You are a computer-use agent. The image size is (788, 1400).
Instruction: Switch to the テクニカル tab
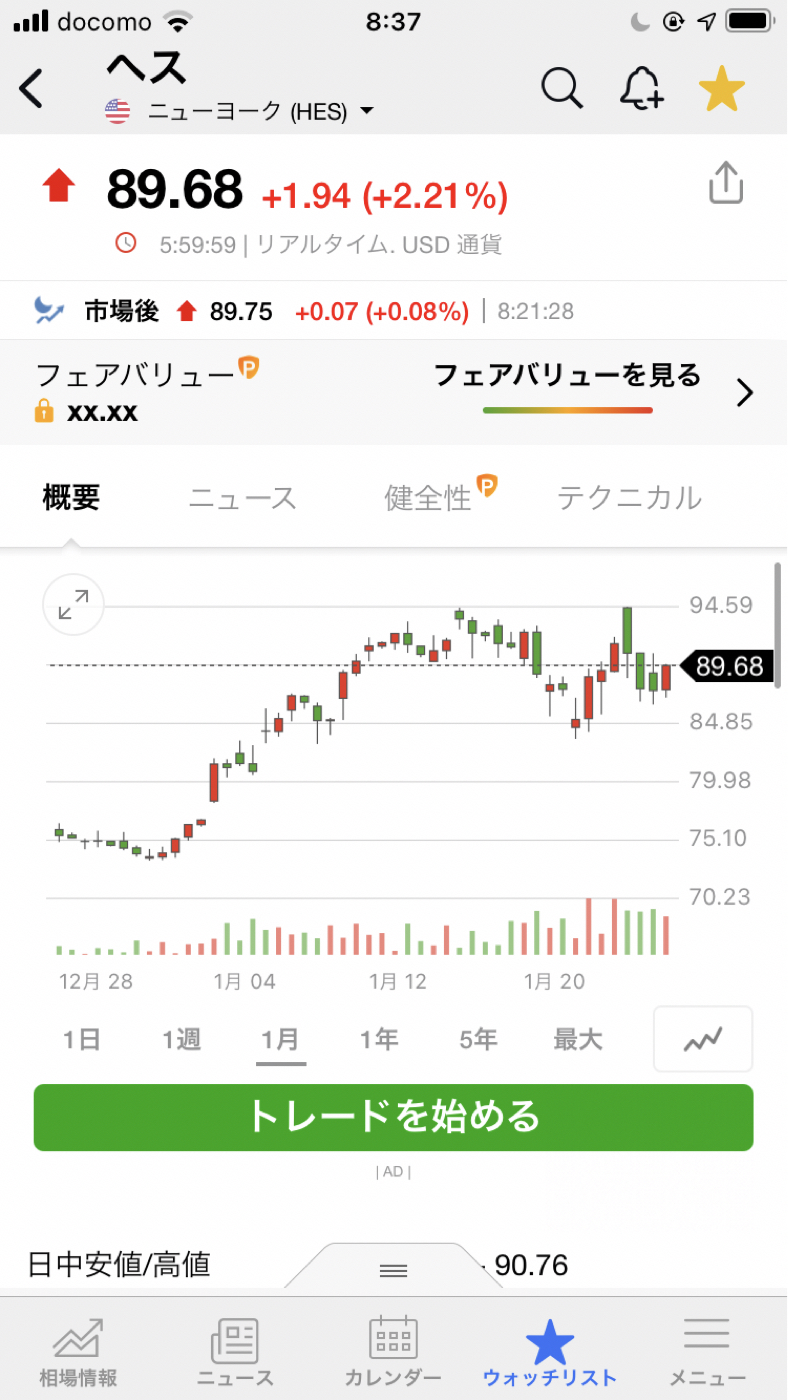pos(628,497)
